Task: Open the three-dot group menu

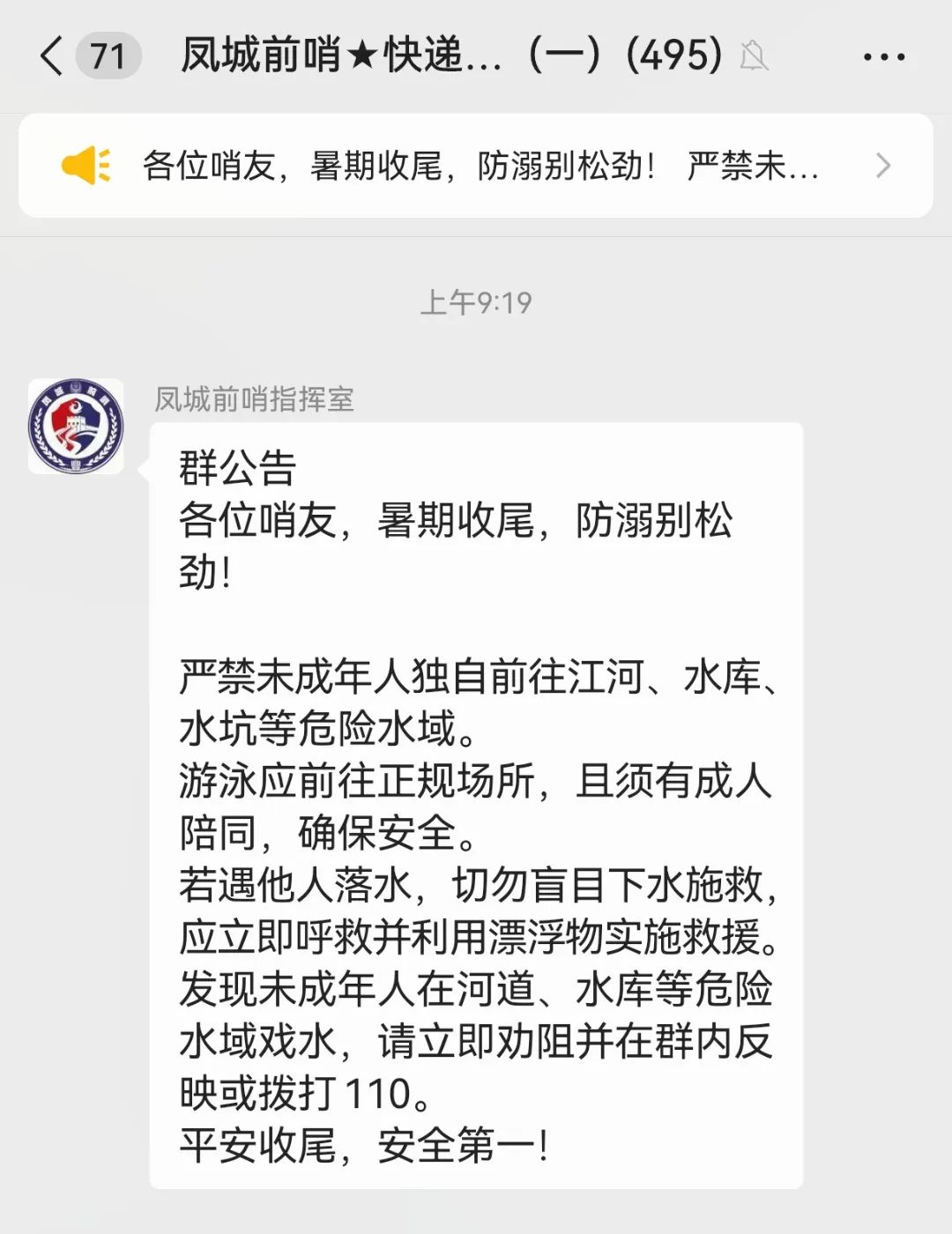Action: (x=883, y=57)
